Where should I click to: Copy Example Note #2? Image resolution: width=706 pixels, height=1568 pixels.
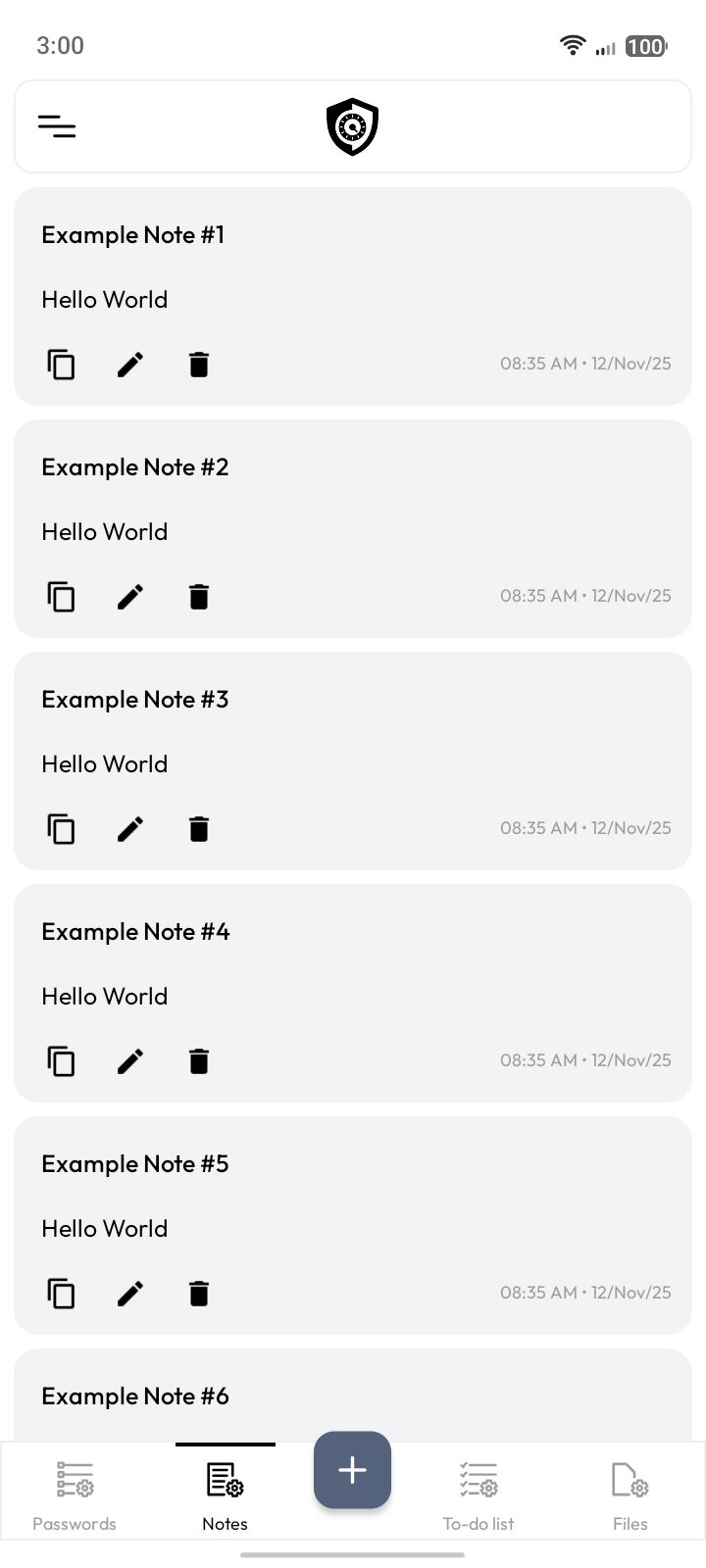pos(61,597)
